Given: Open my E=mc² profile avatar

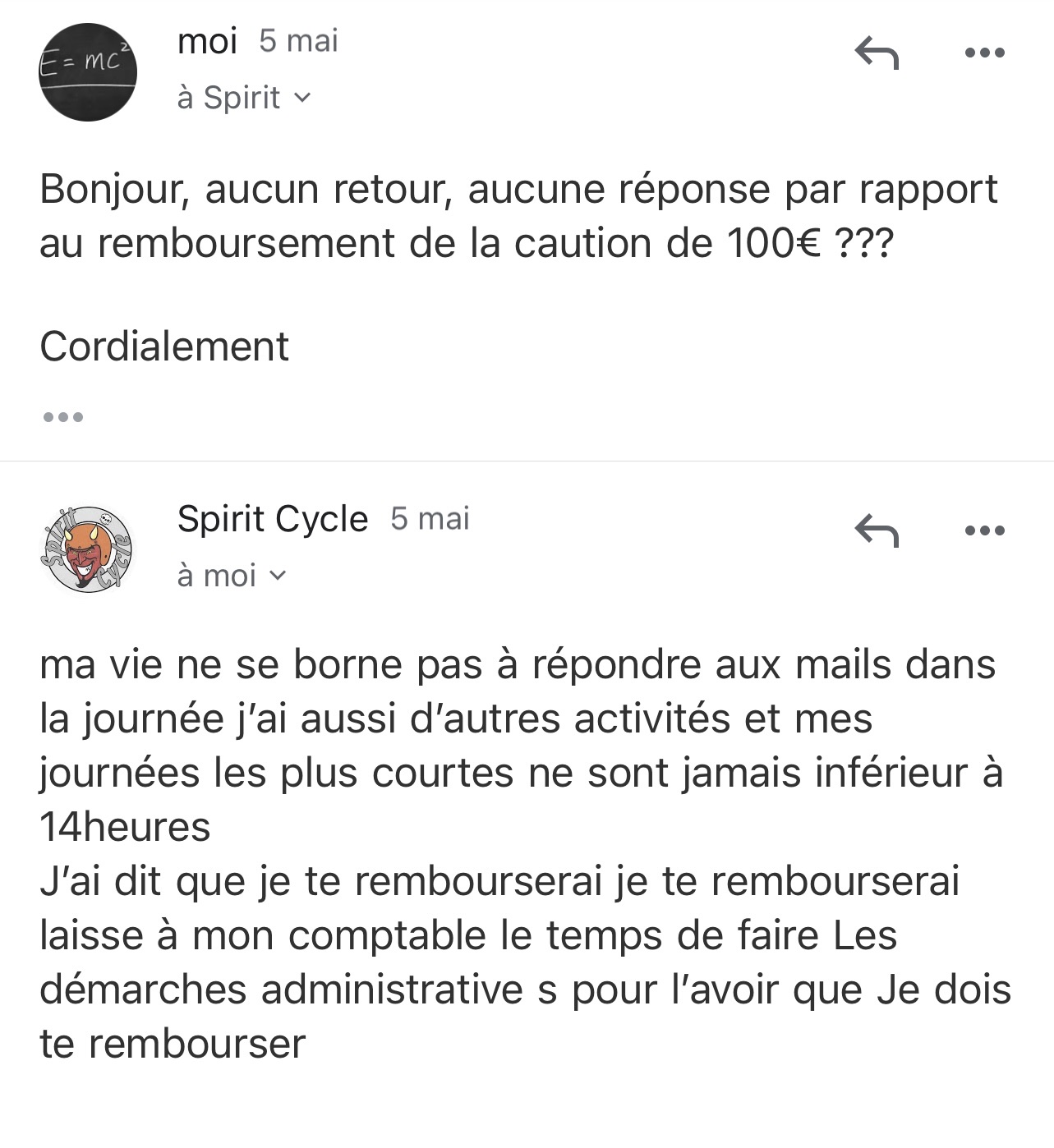Looking at the screenshot, I should click(x=87, y=71).
